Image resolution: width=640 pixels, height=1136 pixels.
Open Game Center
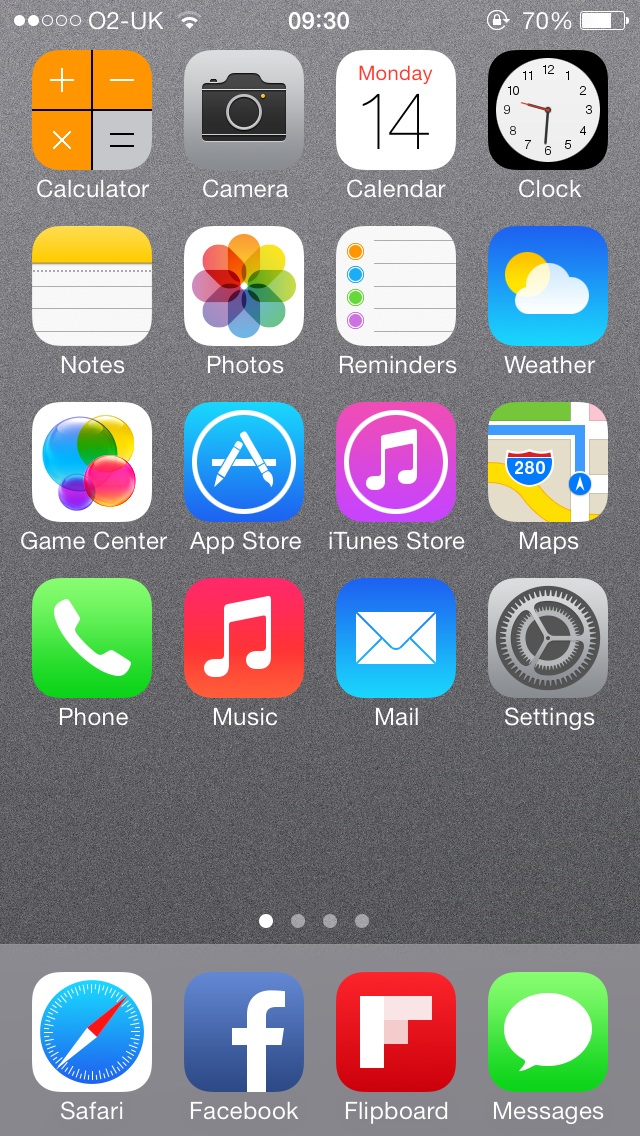[92, 462]
